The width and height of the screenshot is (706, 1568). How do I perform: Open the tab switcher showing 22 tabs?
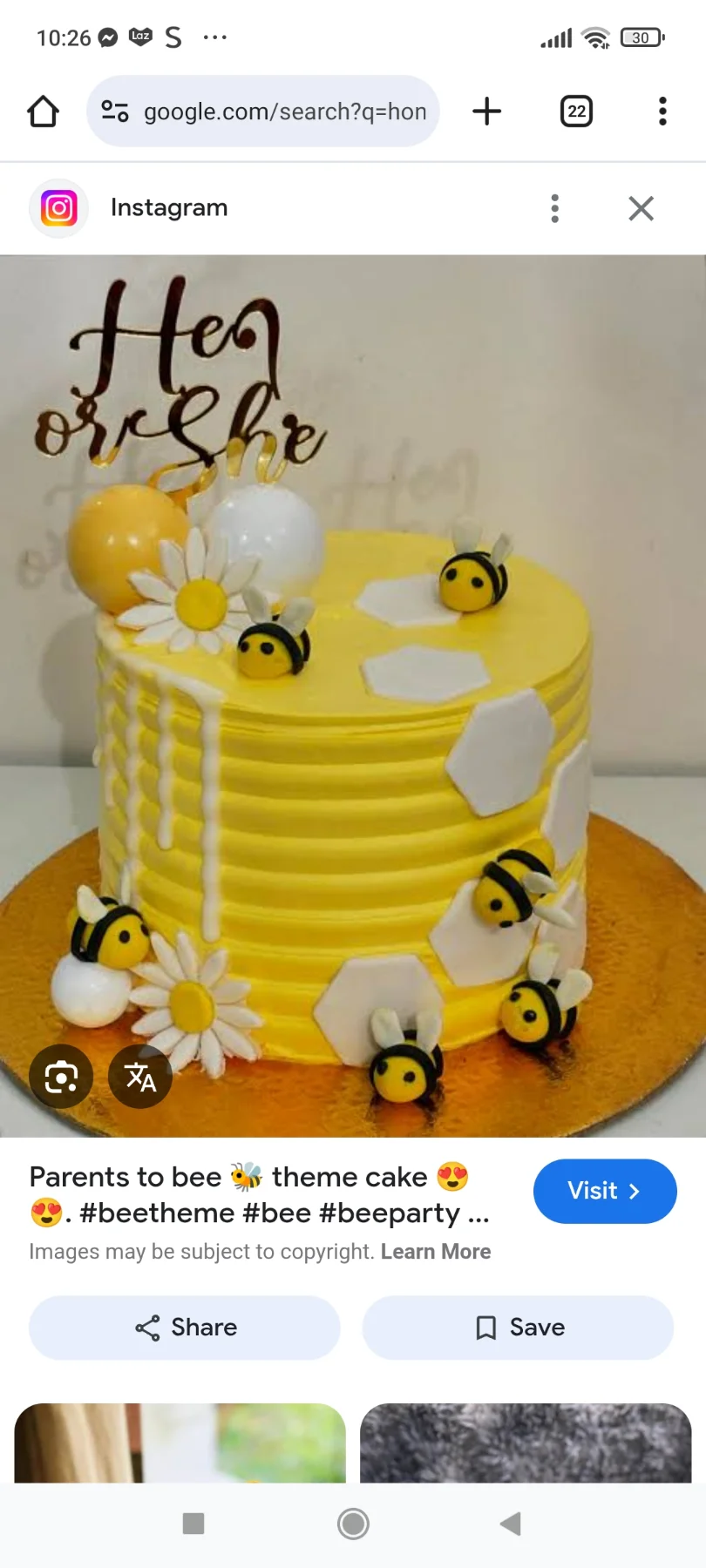(x=576, y=112)
